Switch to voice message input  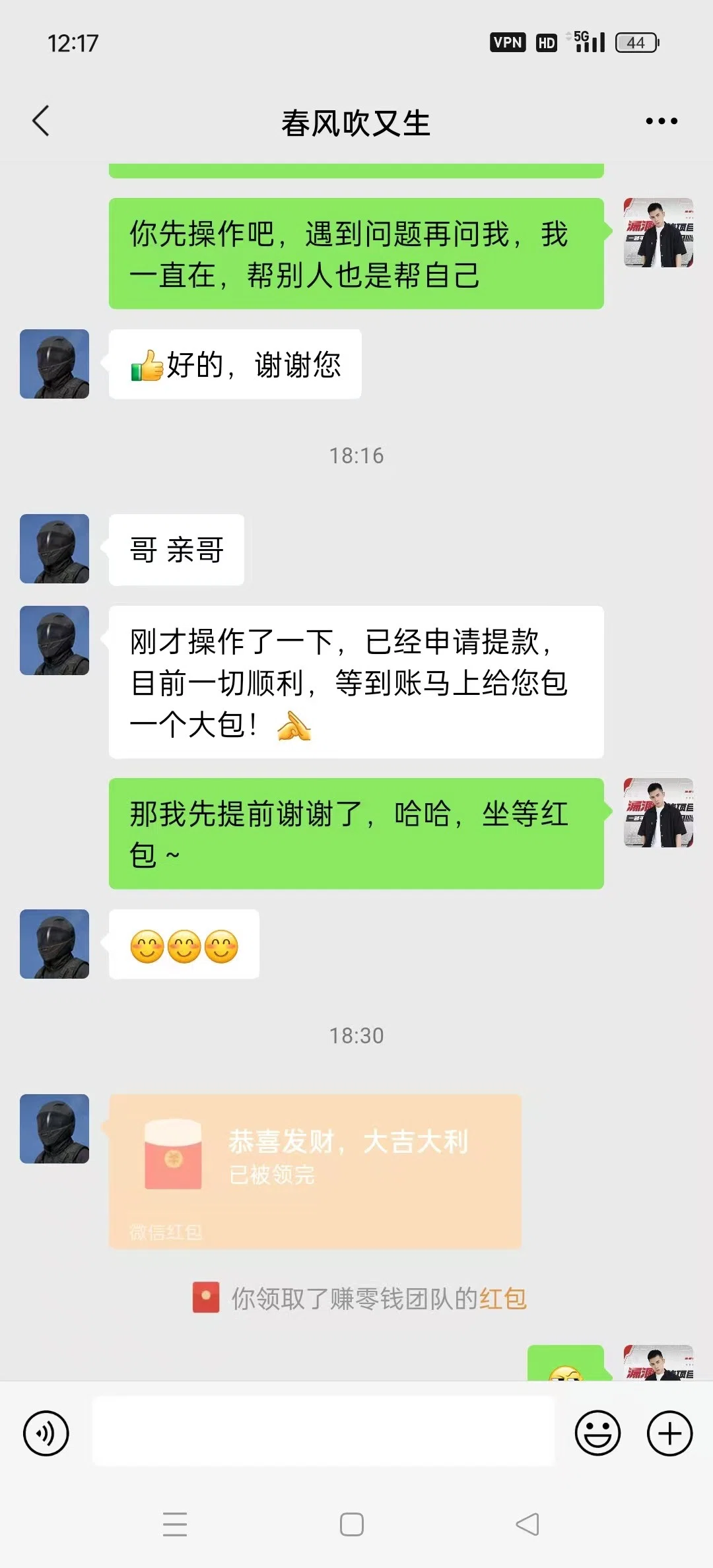coord(46,1433)
